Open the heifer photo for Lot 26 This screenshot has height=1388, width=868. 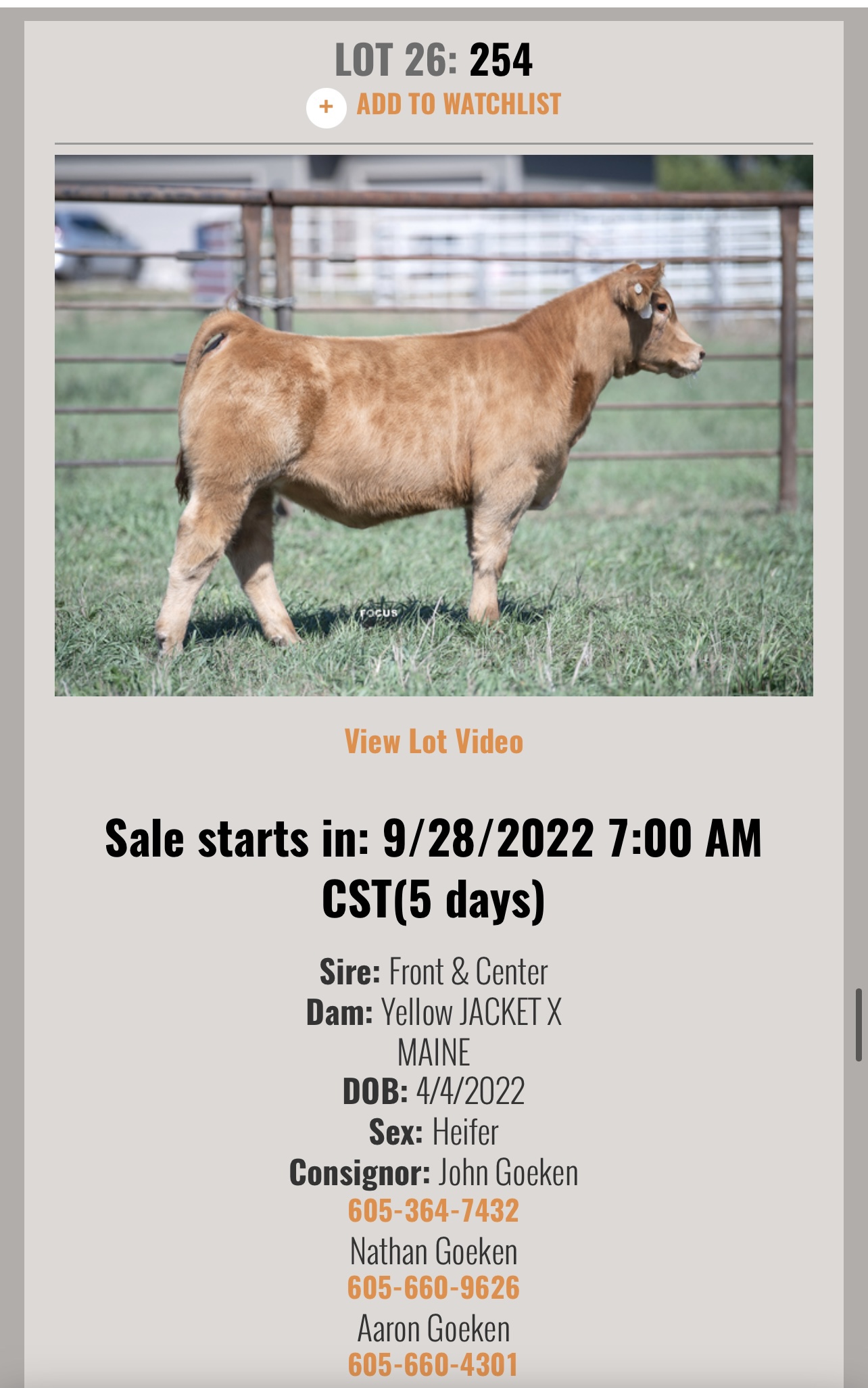click(433, 425)
